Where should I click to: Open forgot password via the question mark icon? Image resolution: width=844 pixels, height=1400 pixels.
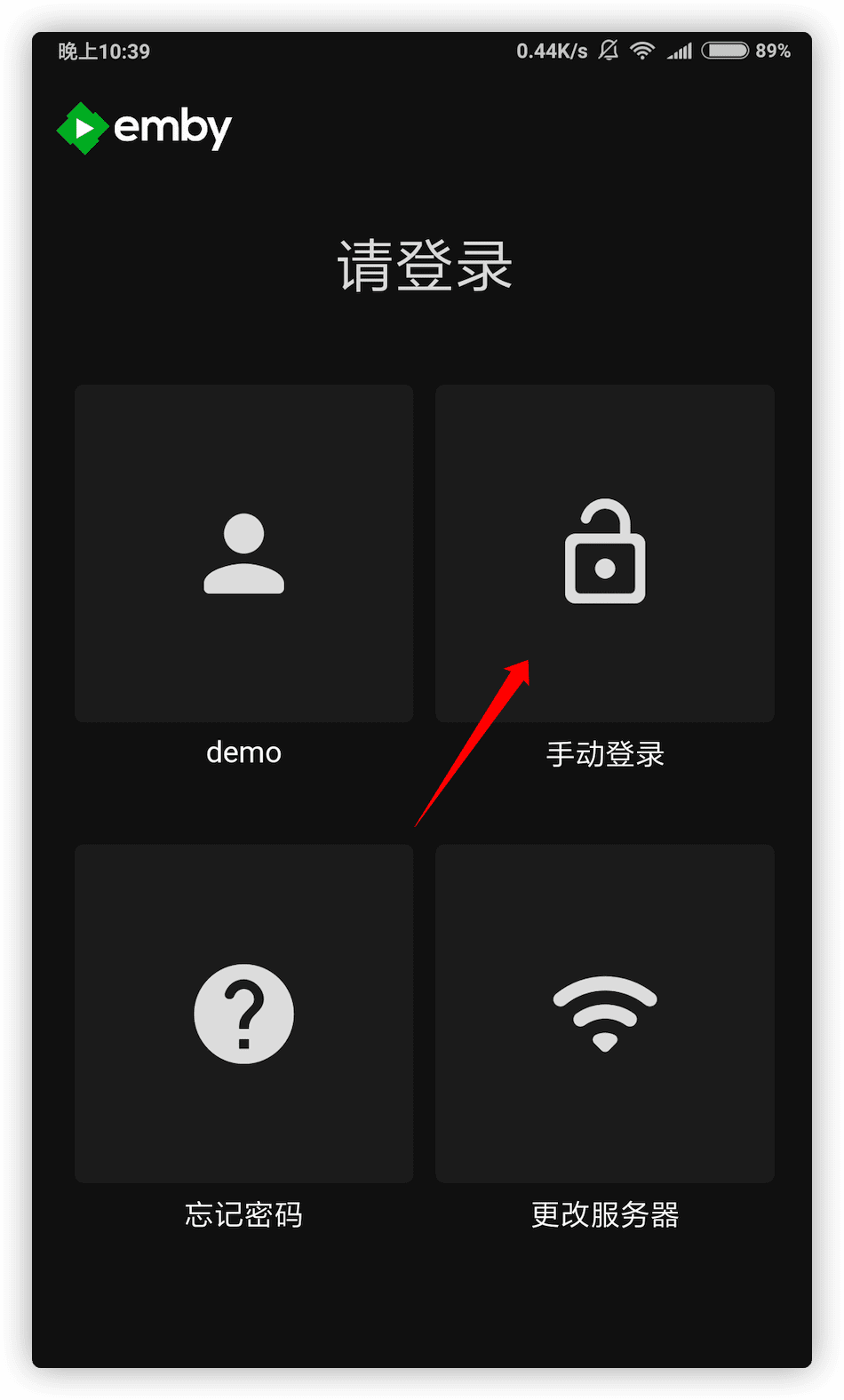243,1014
